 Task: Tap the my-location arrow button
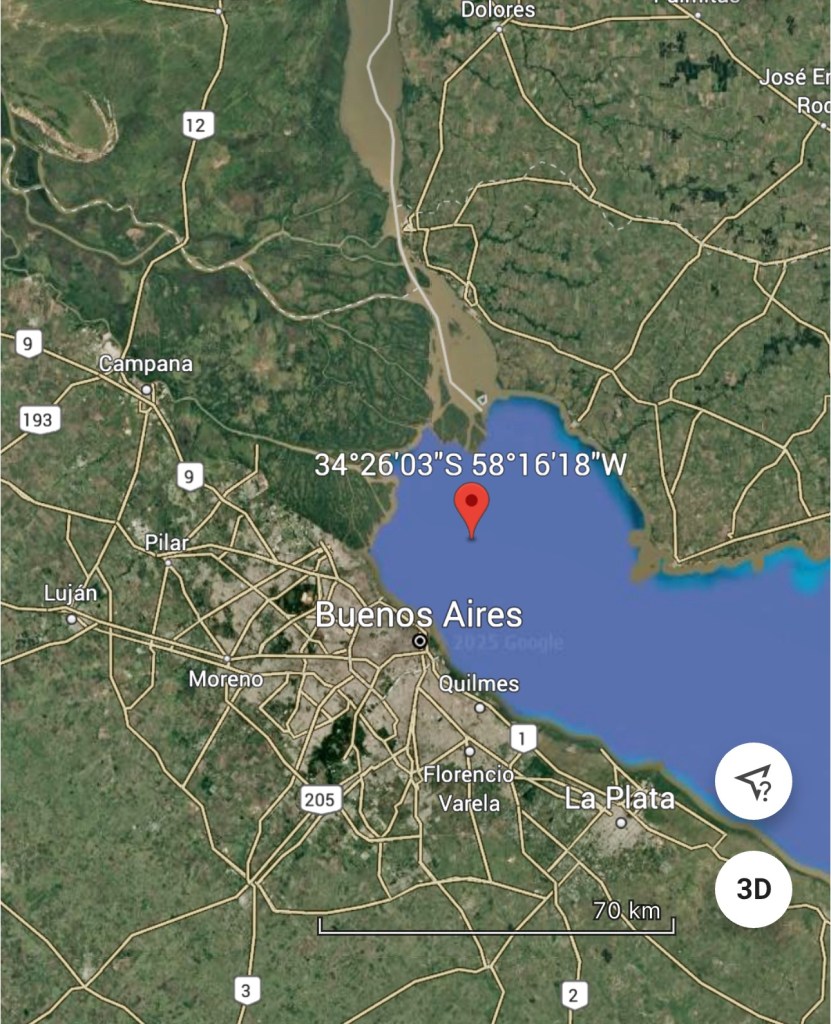click(754, 781)
